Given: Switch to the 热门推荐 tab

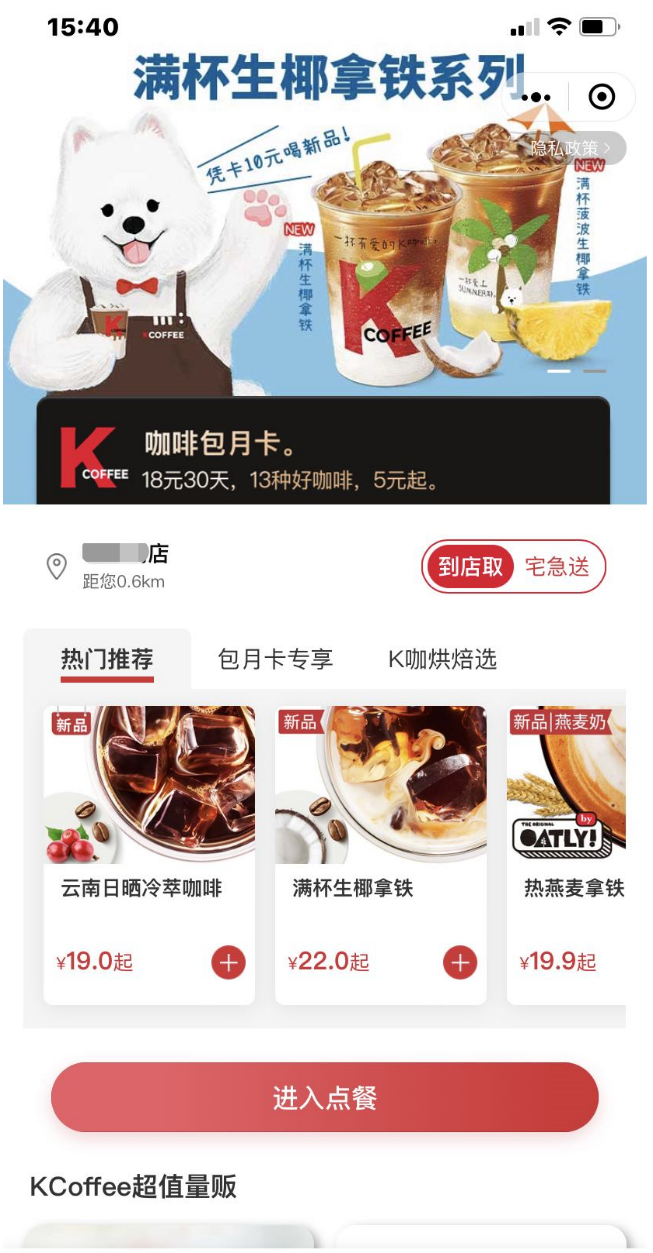Looking at the screenshot, I should coord(107,659).
